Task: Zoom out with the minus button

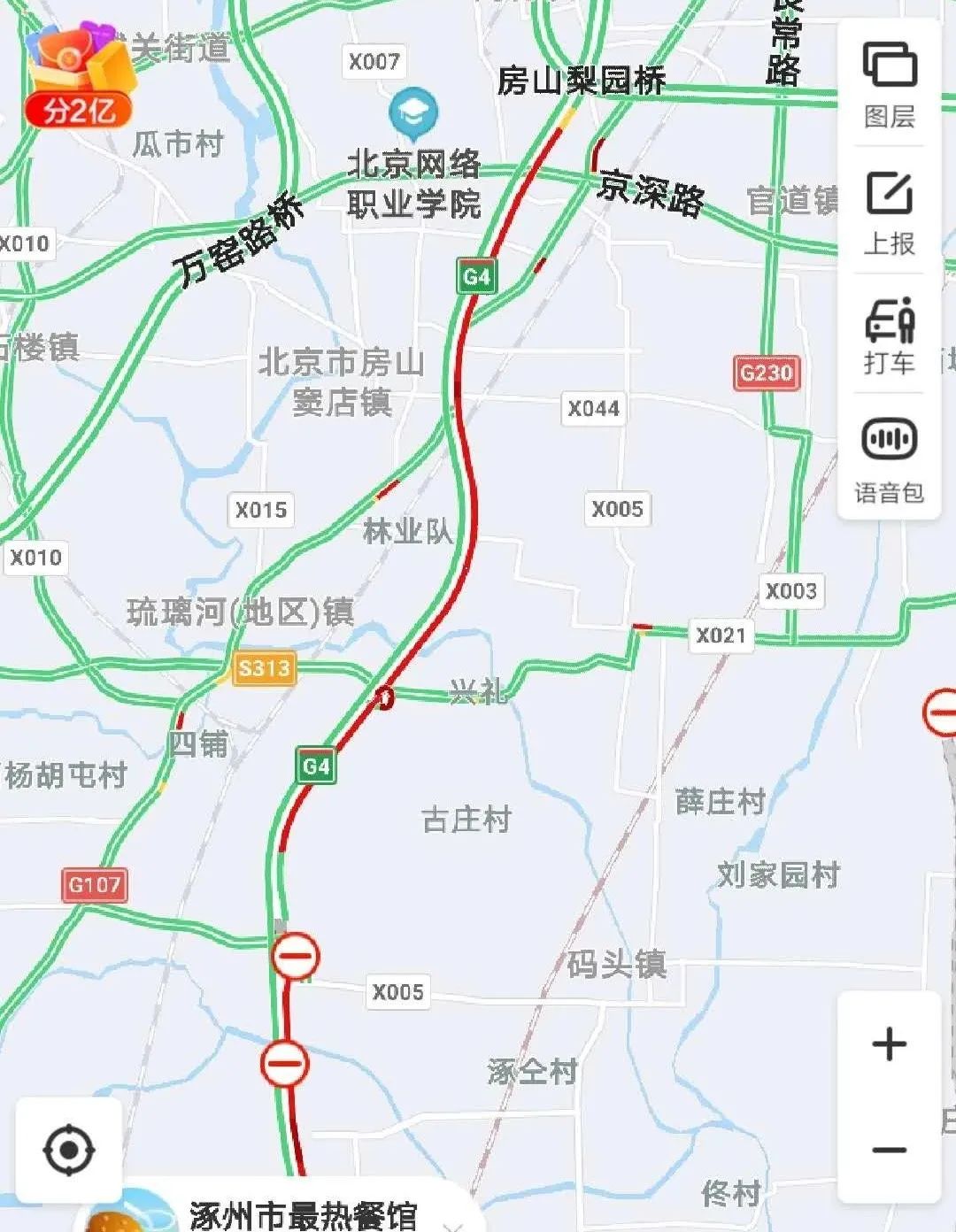Action: pos(889,1150)
